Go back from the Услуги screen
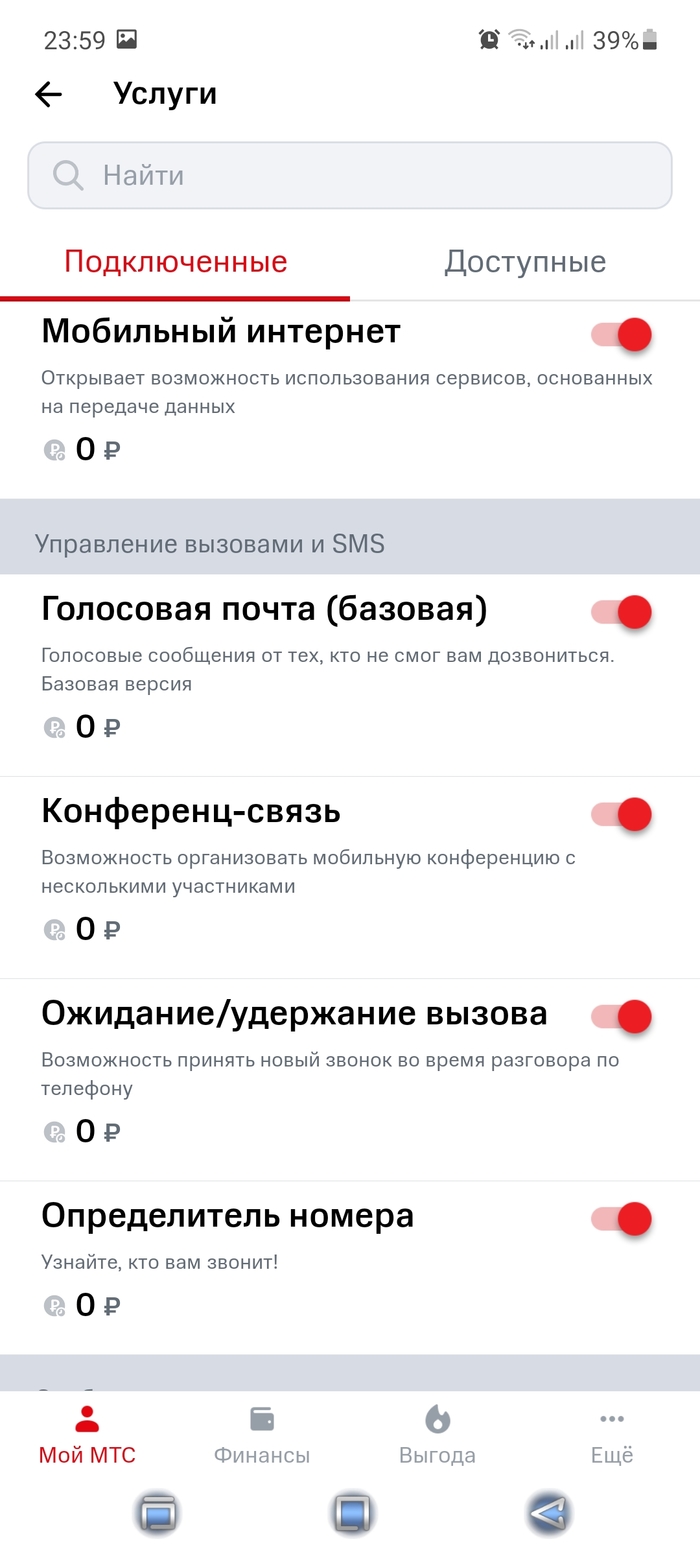The image size is (700, 1556). pyautogui.click(x=48, y=94)
